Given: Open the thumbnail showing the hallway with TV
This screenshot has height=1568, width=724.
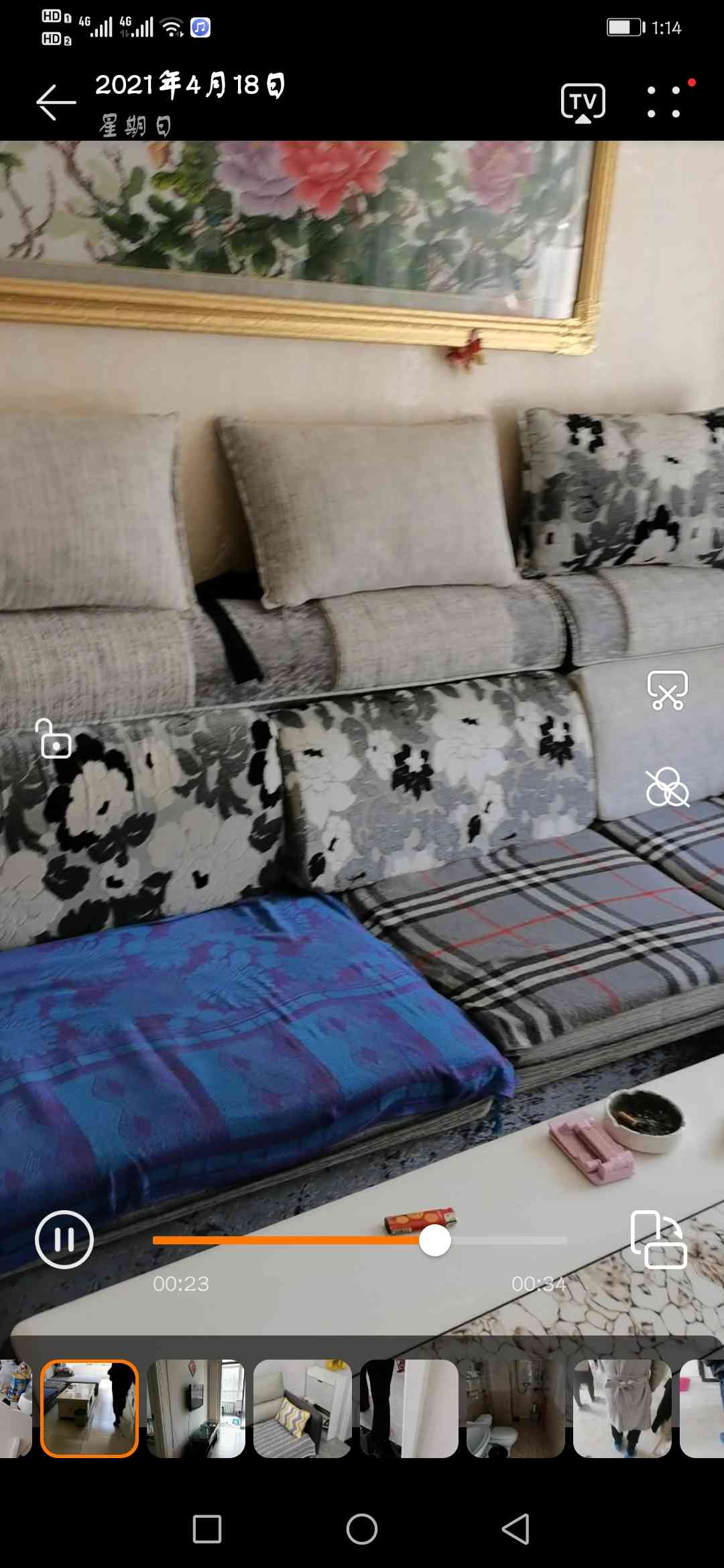Looking at the screenshot, I should pos(196,1409).
